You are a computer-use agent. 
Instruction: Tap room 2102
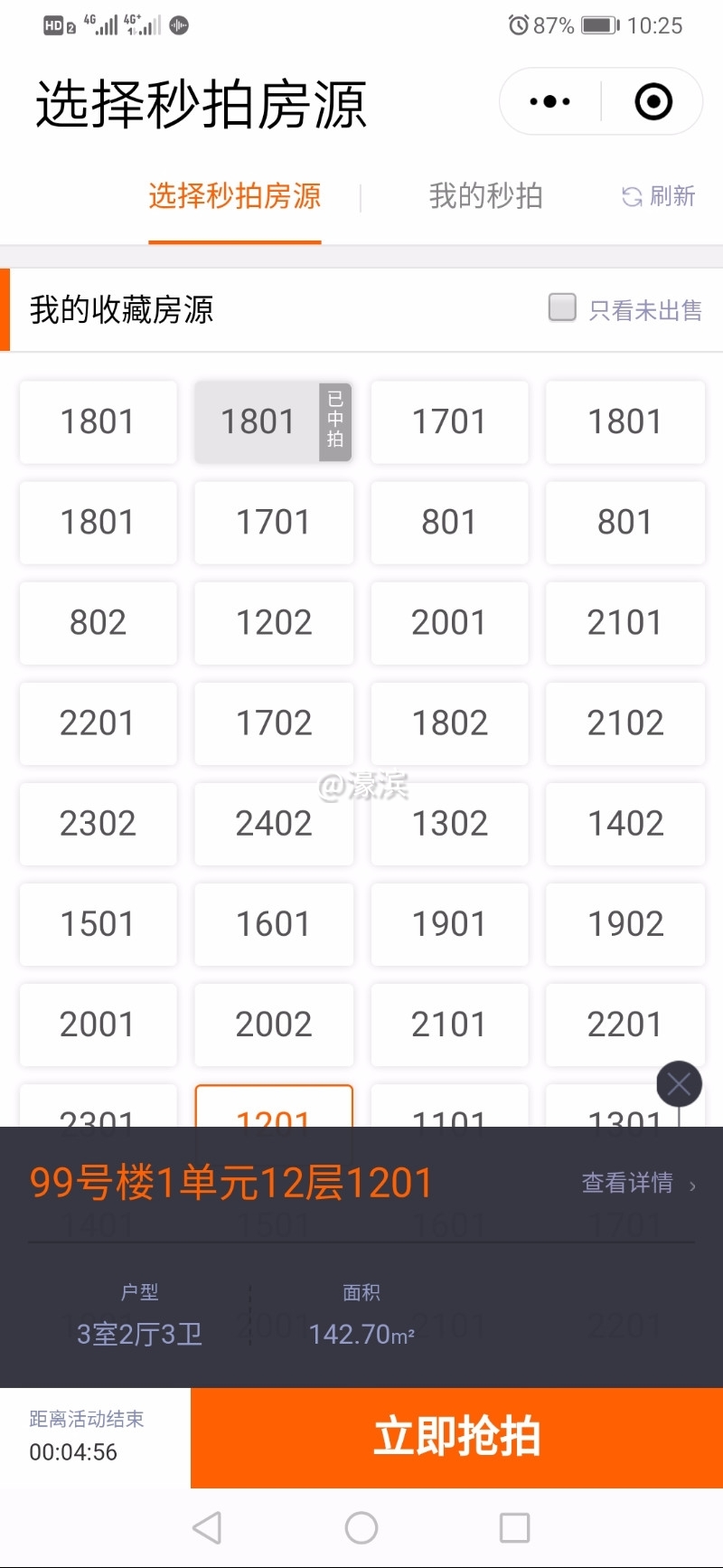coord(625,723)
